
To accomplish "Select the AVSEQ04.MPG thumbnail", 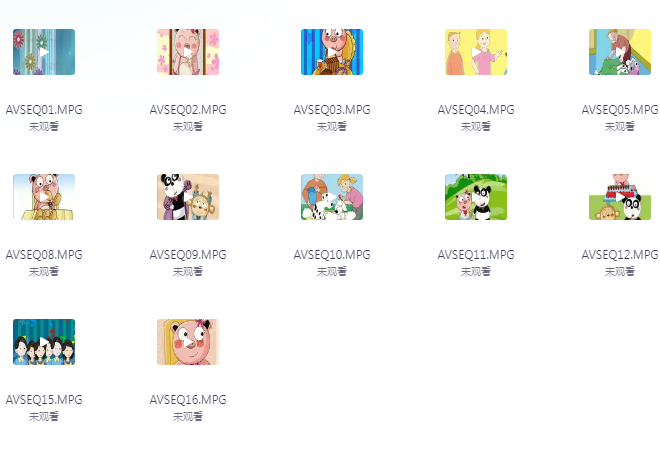I will 476,52.
